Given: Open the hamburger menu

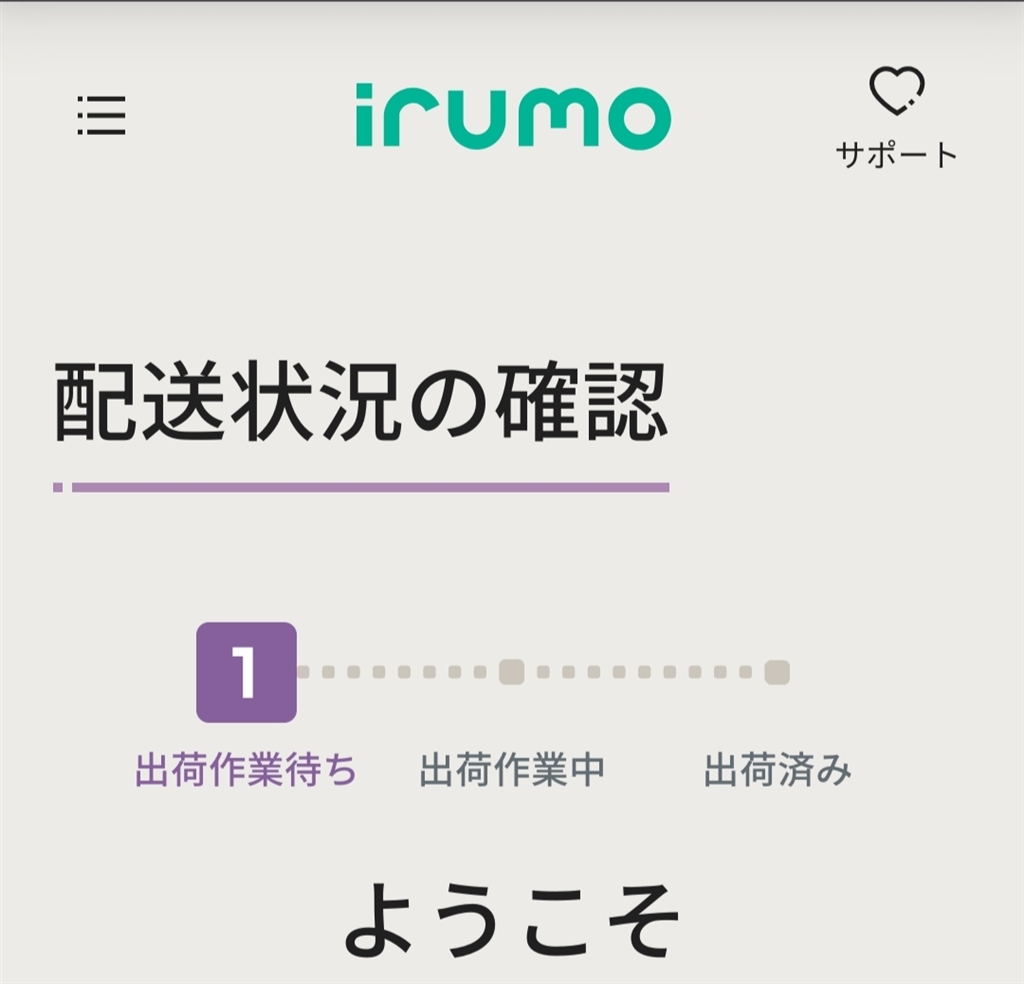Looking at the screenshot, I should (101, 116).
